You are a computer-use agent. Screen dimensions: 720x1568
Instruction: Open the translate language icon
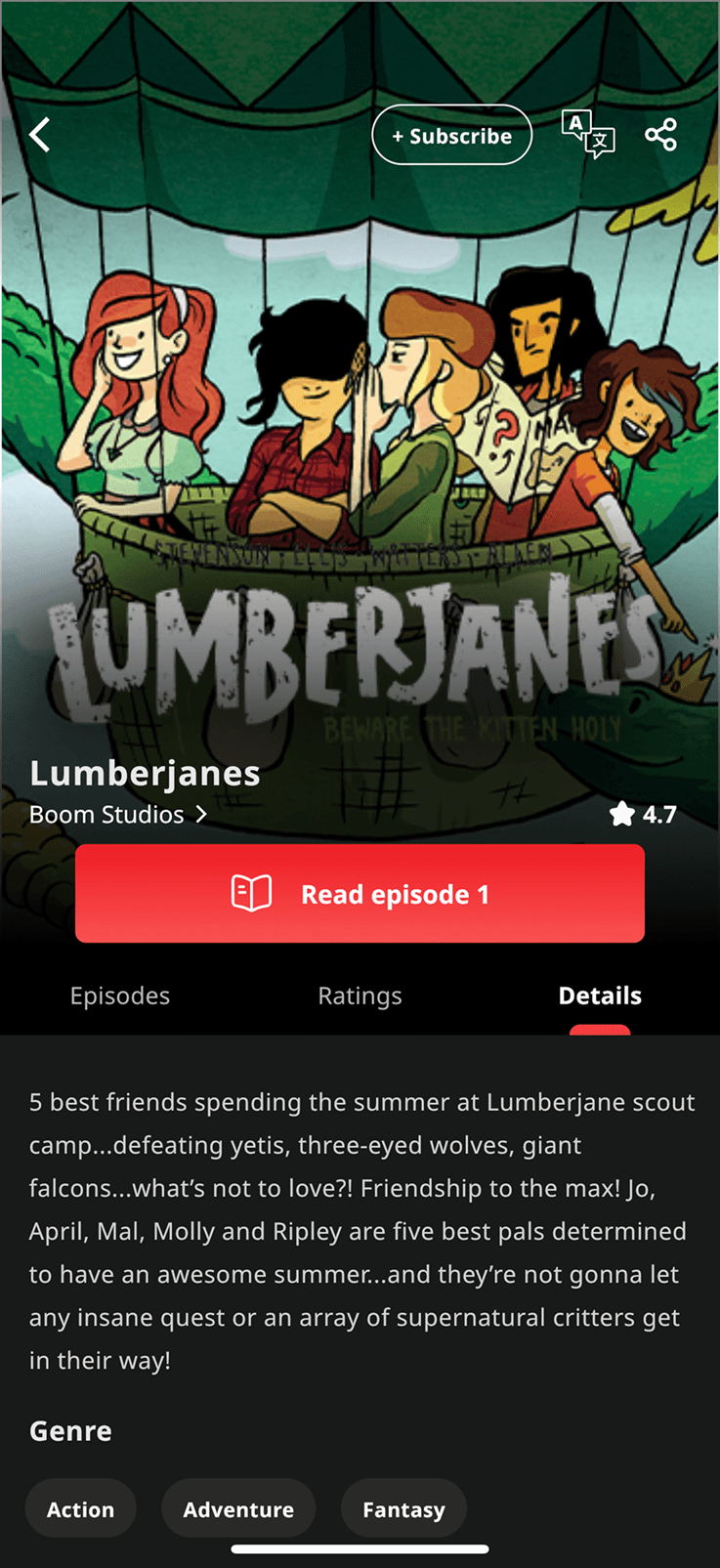click(587, 135)
